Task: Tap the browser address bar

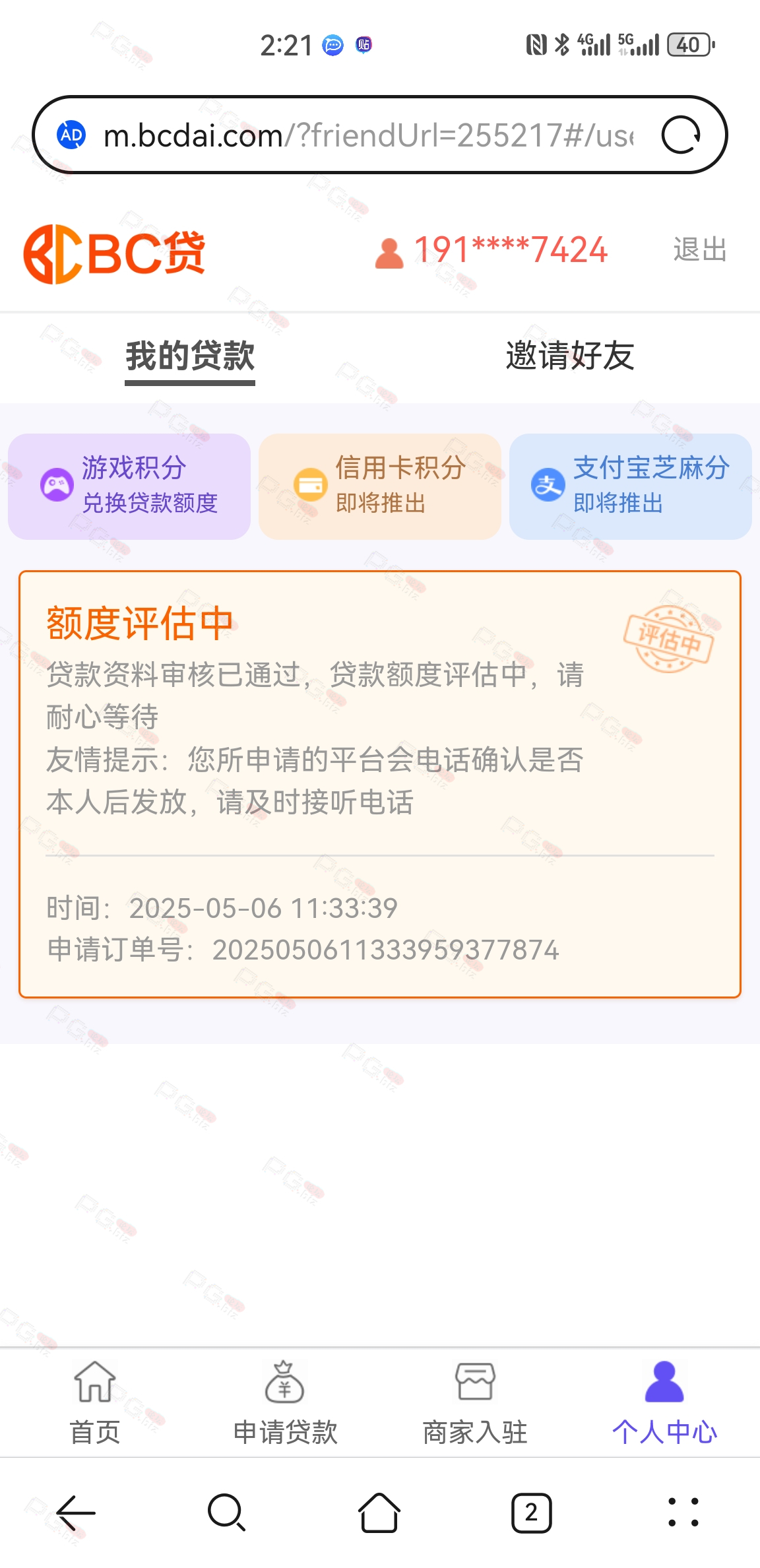Action: pos(367,135)
